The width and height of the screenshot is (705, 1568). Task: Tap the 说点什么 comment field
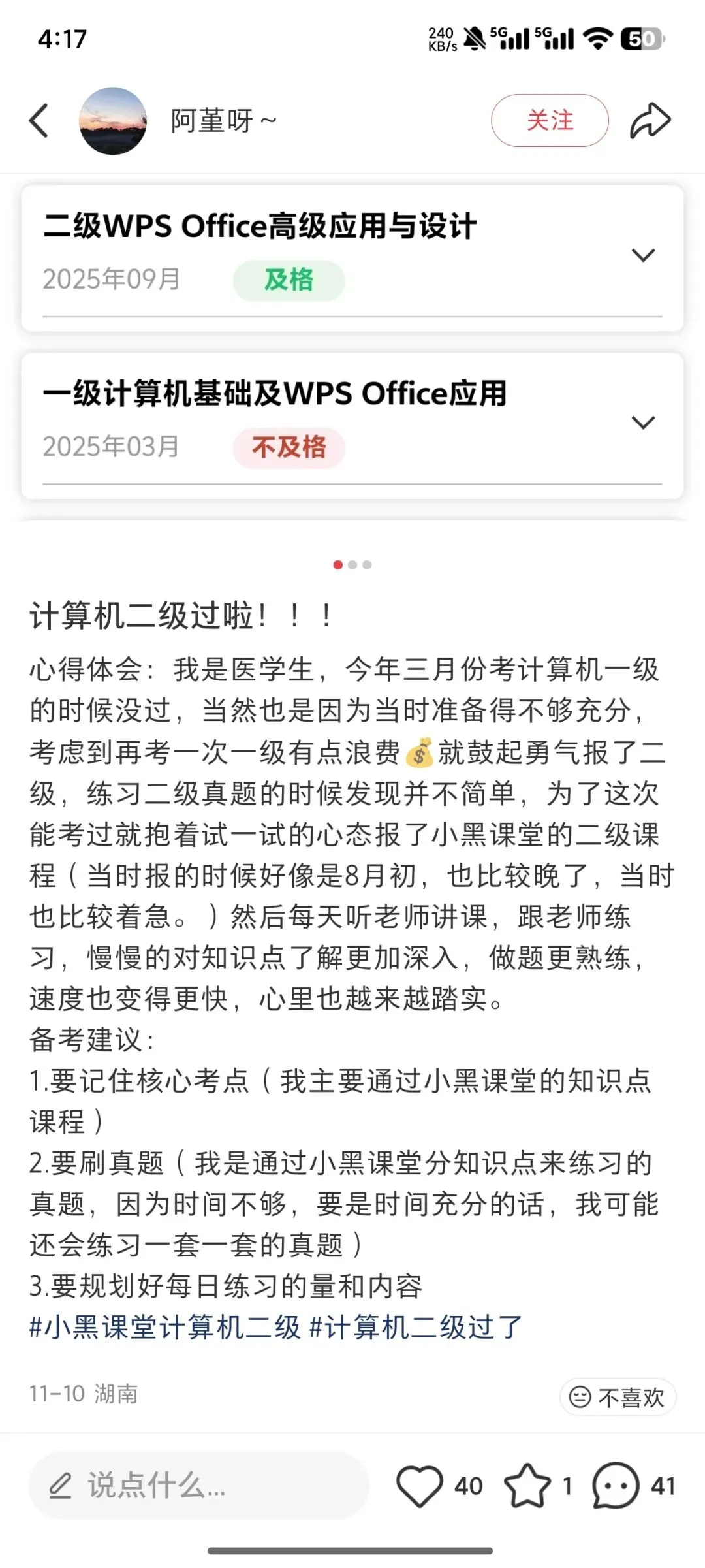click(198, 1486)
